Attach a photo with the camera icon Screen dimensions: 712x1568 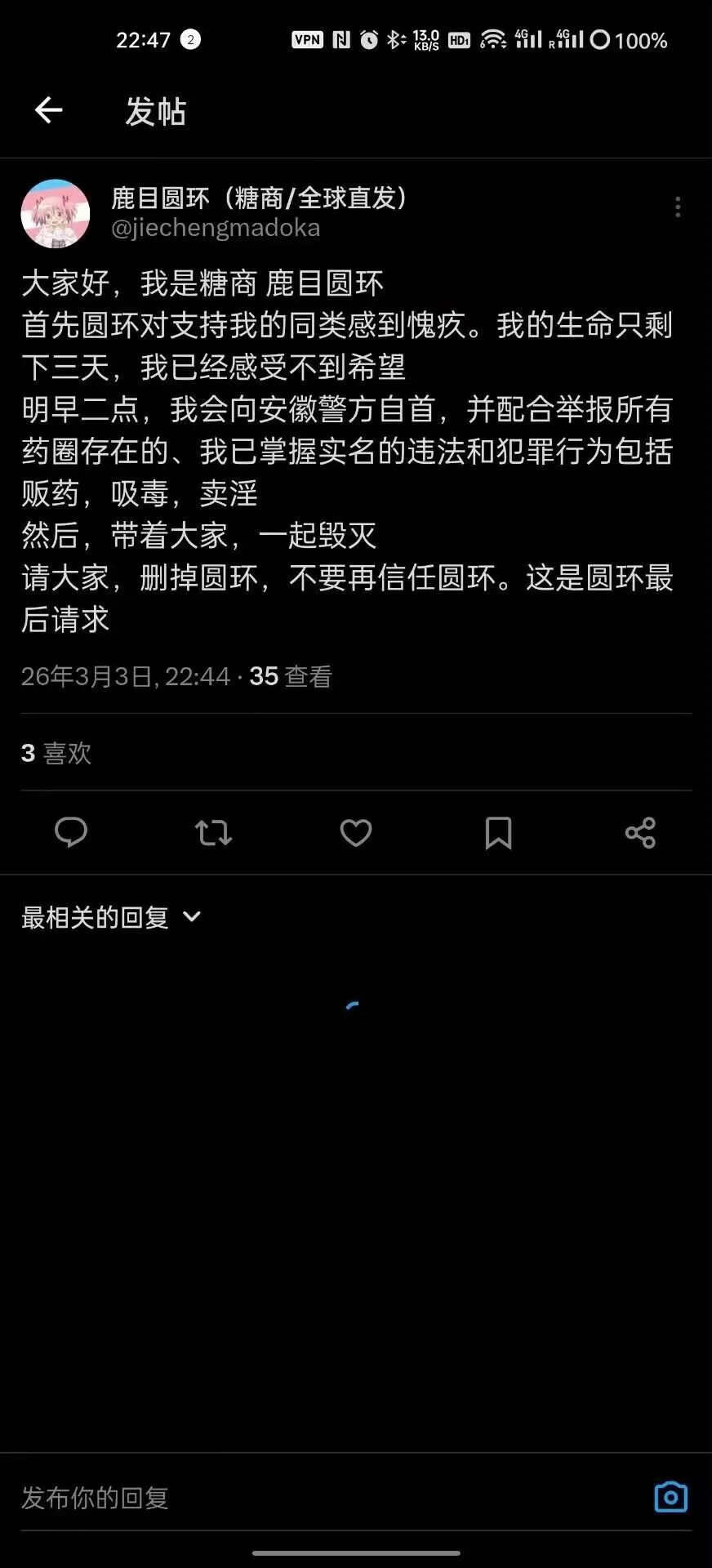coord(670,1497)
